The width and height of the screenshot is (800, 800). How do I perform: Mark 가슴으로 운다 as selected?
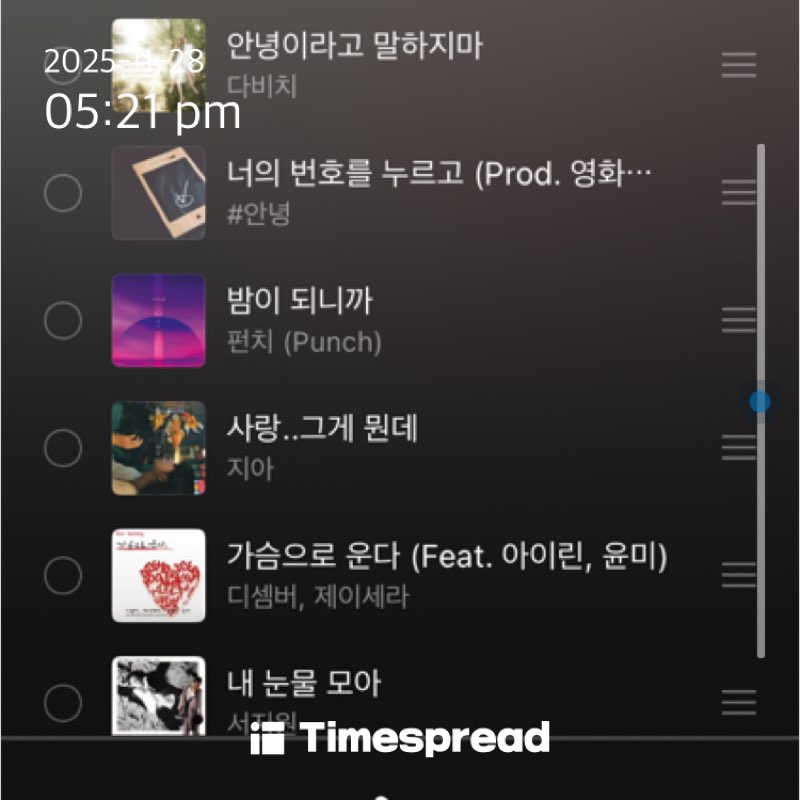pos(63,575)
